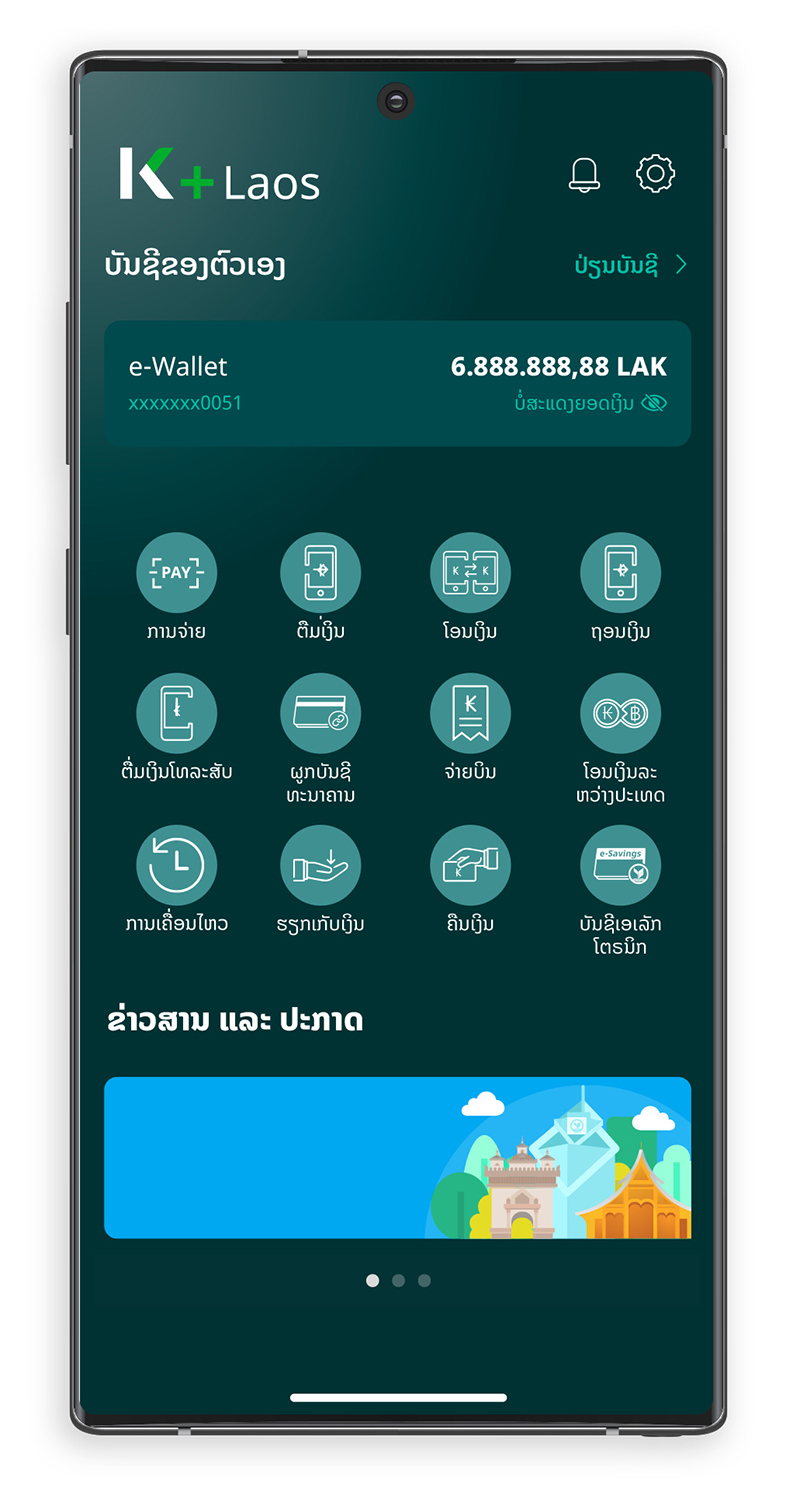Select refund money (ຄືນເງິນ)
This screenshot has height=1492, width=800.
tap(470, 865)
